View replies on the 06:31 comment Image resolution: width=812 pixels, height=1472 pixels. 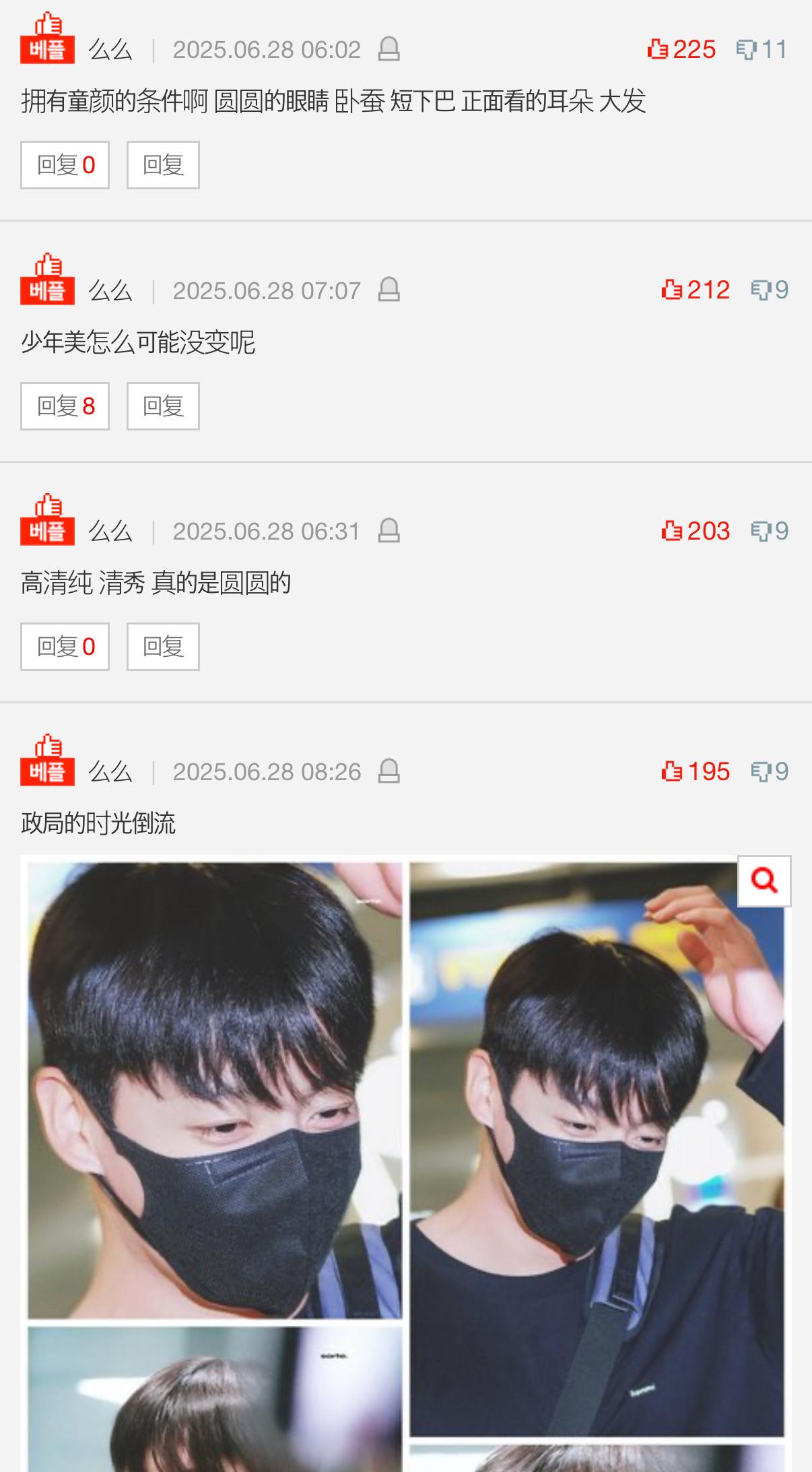pyautogui.click(x=65, y=647)
